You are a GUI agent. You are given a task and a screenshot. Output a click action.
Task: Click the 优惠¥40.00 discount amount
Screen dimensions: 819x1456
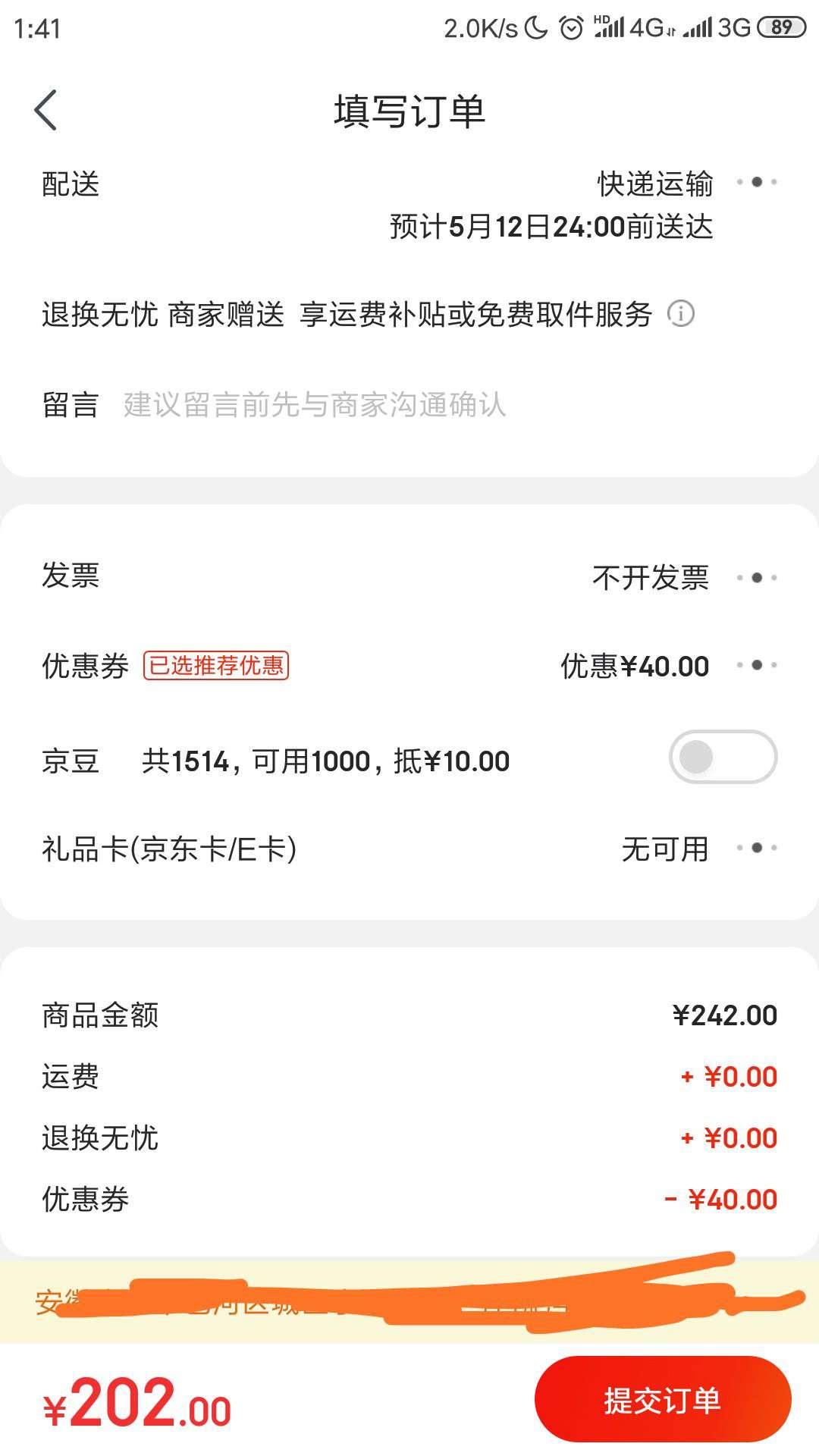point(633,666)
